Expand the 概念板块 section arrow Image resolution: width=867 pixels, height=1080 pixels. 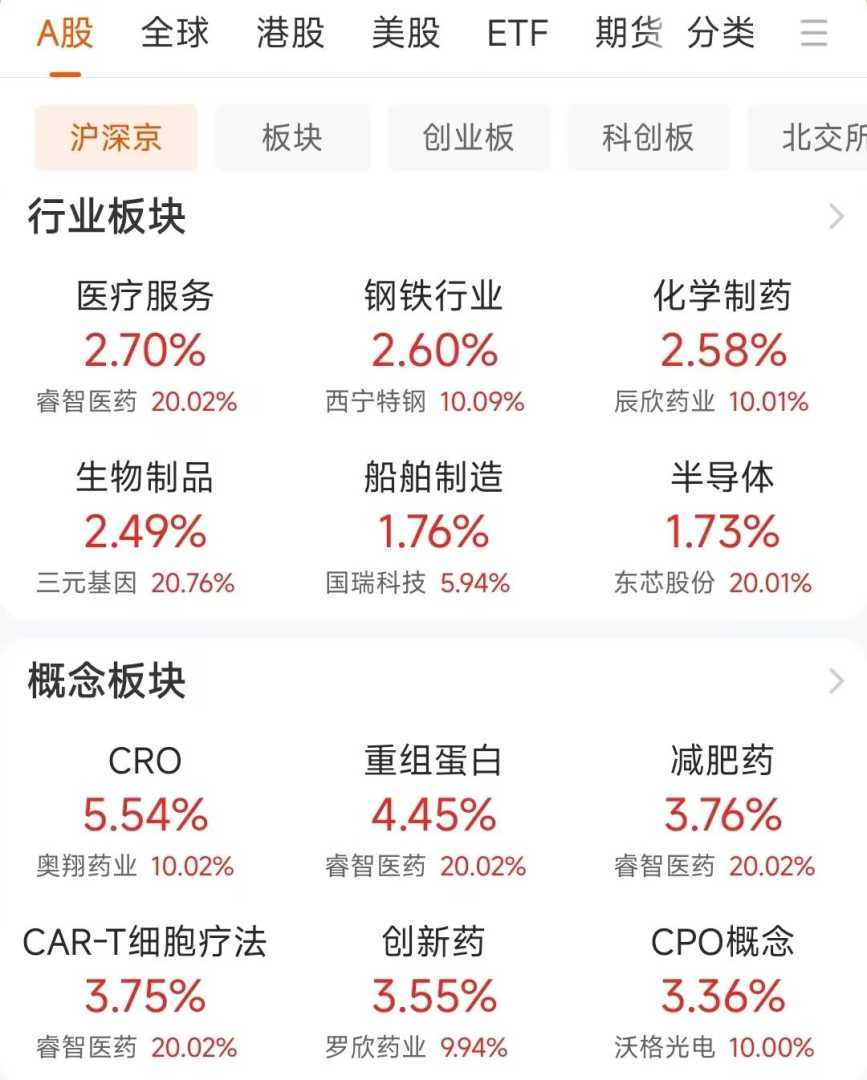pos(836,682)
